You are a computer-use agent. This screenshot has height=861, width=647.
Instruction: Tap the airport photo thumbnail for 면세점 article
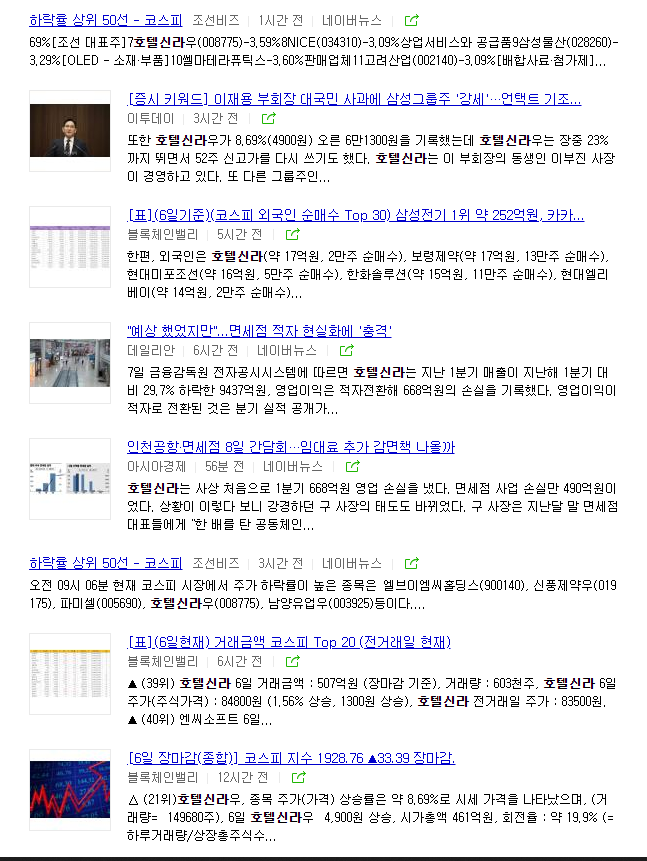[x=70, y=362]
